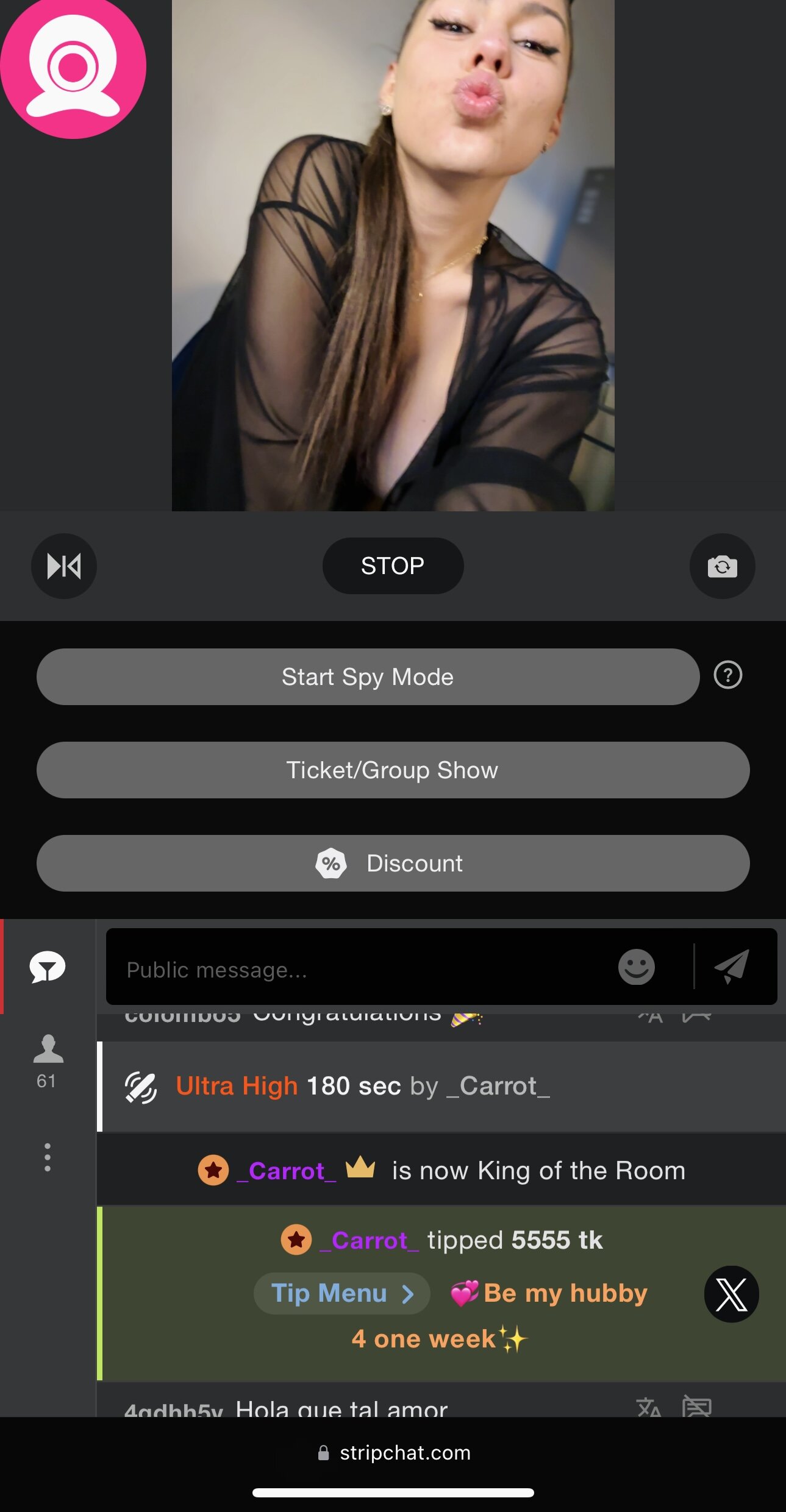This screenshot has height=1512, width=786.
Task: Open _Carrot_ profile in King message
Action: point(287,1171)
